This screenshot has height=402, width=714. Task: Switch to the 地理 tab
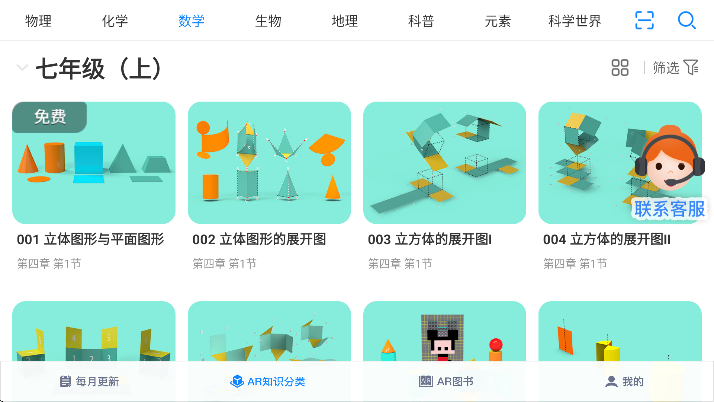[x=345, y=21]
